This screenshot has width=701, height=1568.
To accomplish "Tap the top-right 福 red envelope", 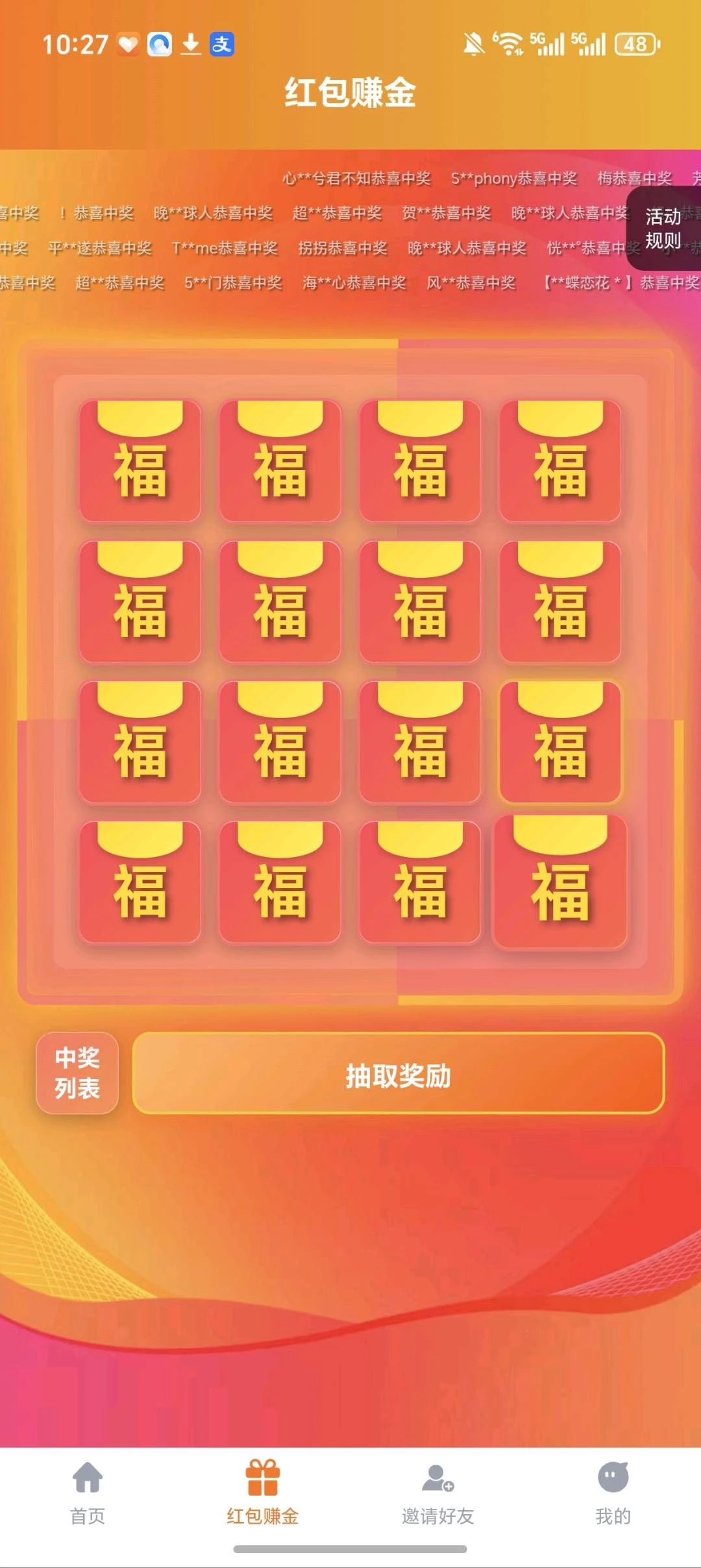I will click(x=562, y=461).
